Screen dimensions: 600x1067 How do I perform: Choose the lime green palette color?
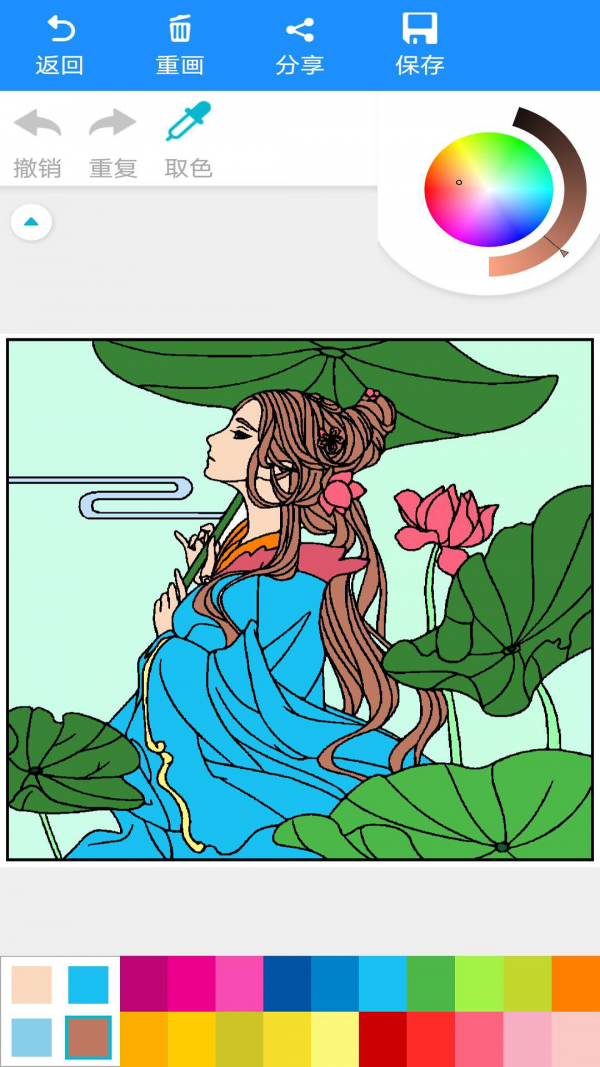pos(479,983)
